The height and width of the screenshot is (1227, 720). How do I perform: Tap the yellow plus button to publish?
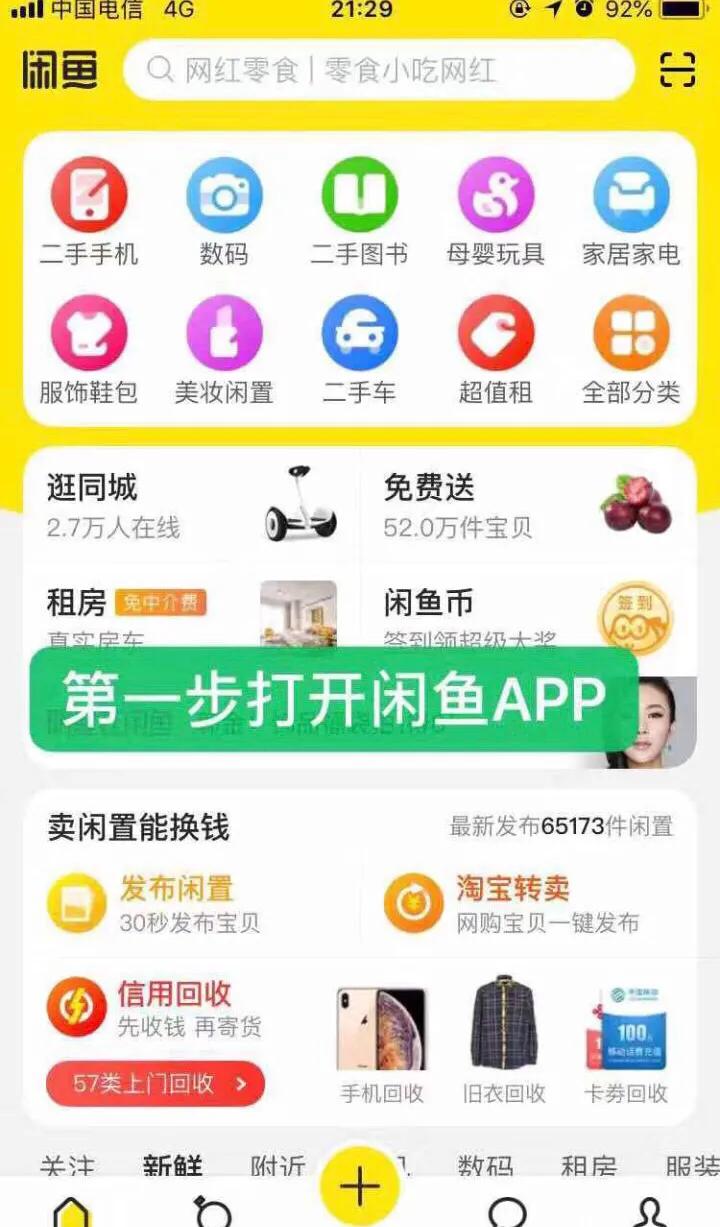(358, 1188)
